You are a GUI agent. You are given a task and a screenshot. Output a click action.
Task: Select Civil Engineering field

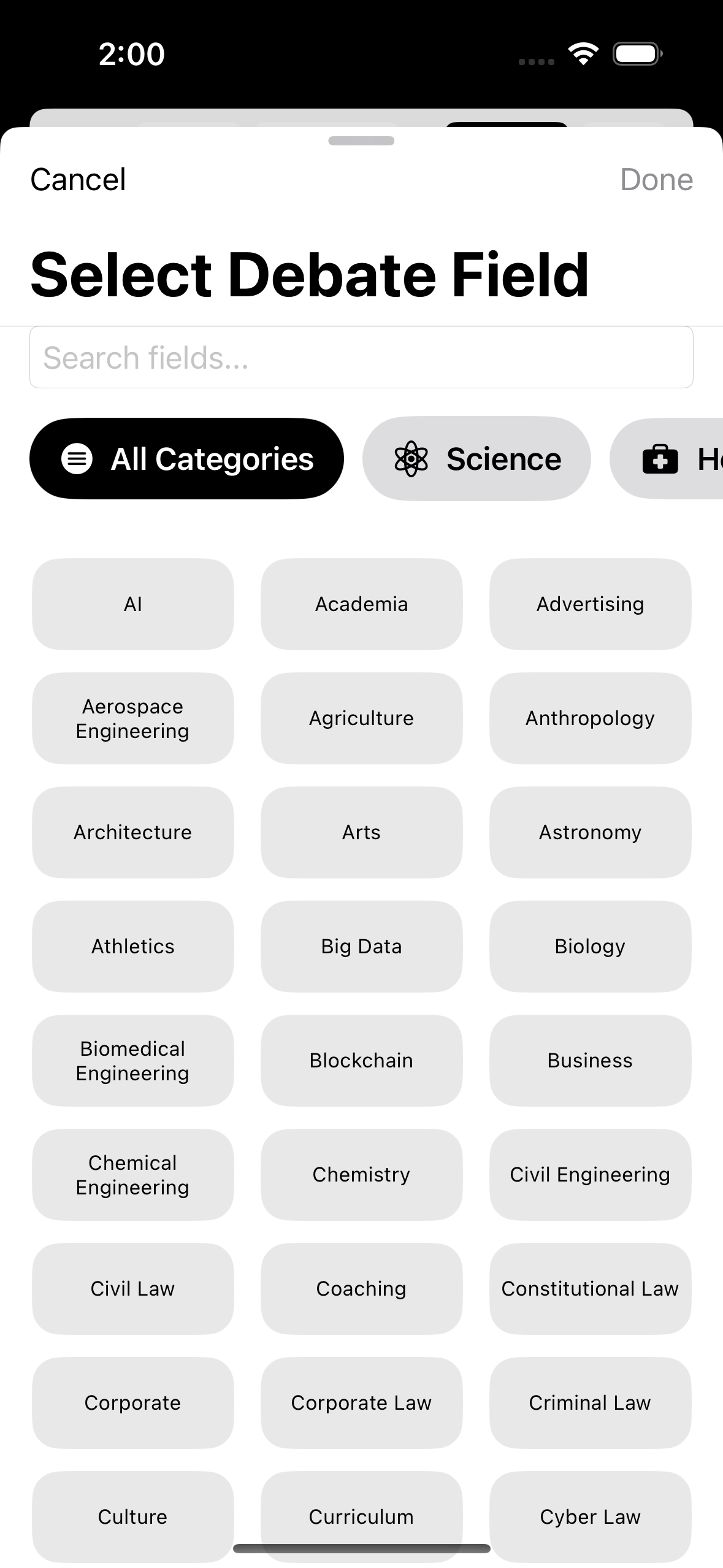(x=590, y=1175)
